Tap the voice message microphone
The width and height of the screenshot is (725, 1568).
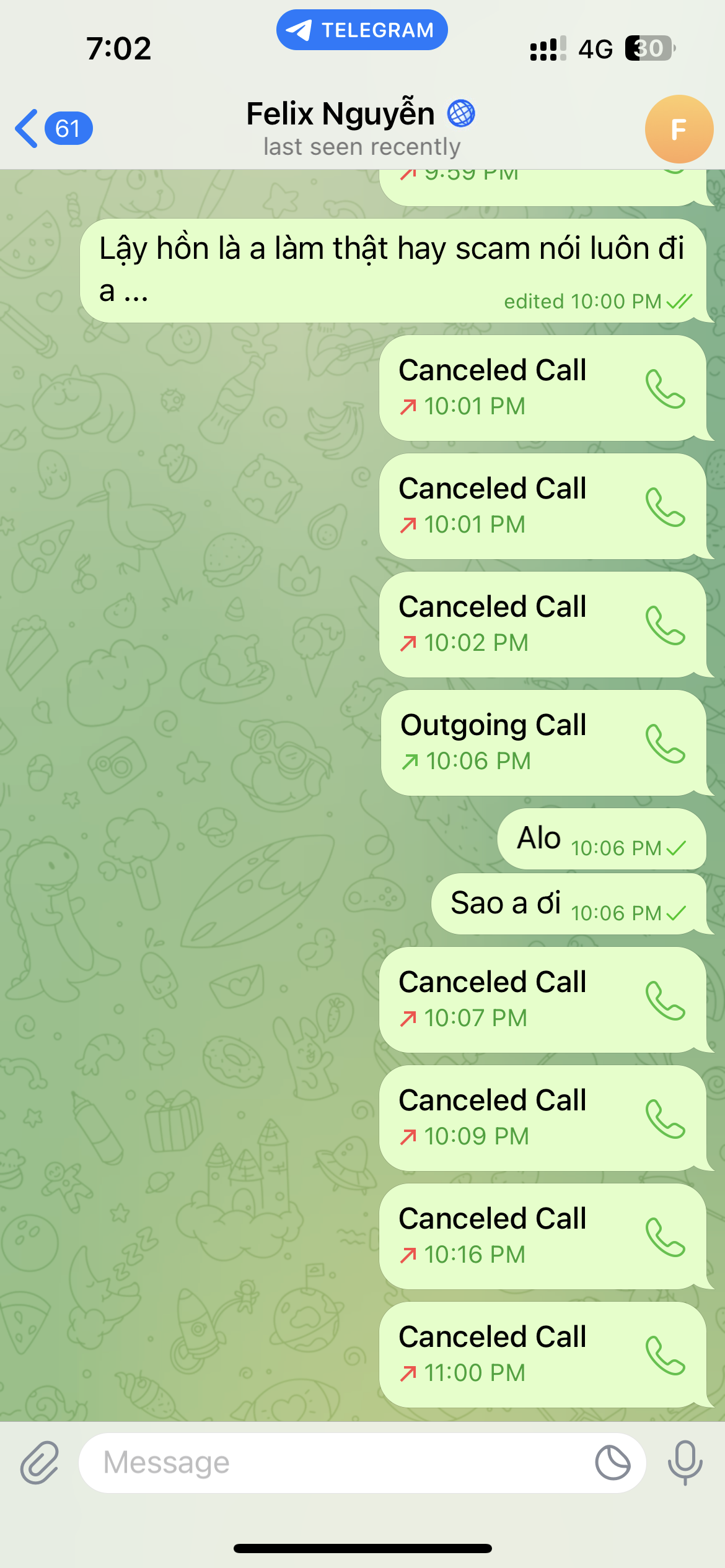[685, 1463]
